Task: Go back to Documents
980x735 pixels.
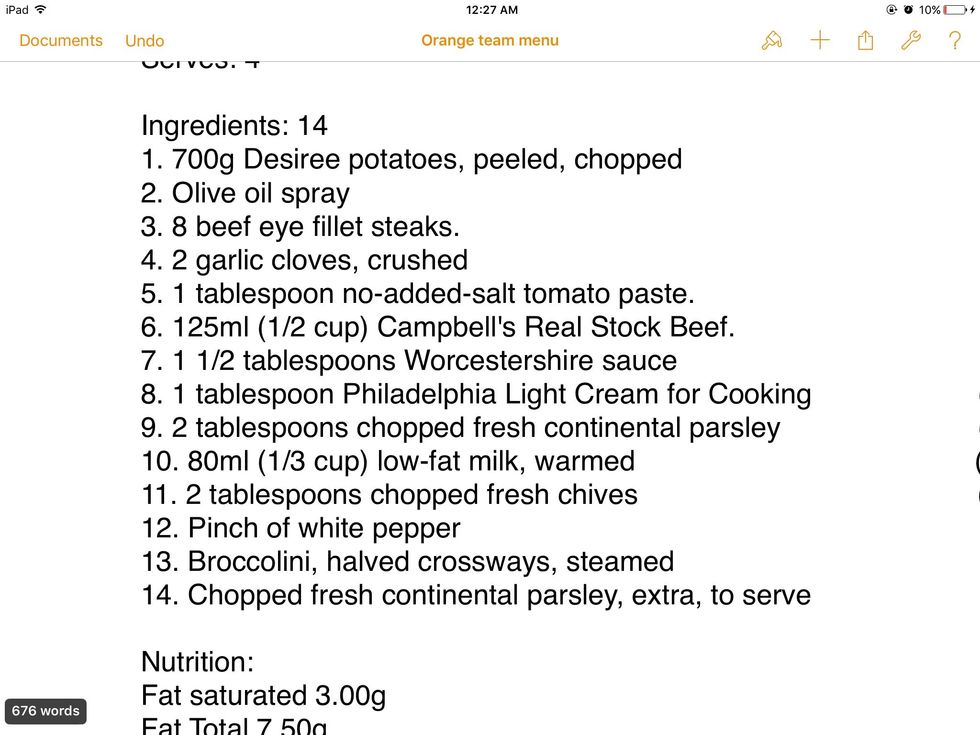Action: click(x=61, y=41)
